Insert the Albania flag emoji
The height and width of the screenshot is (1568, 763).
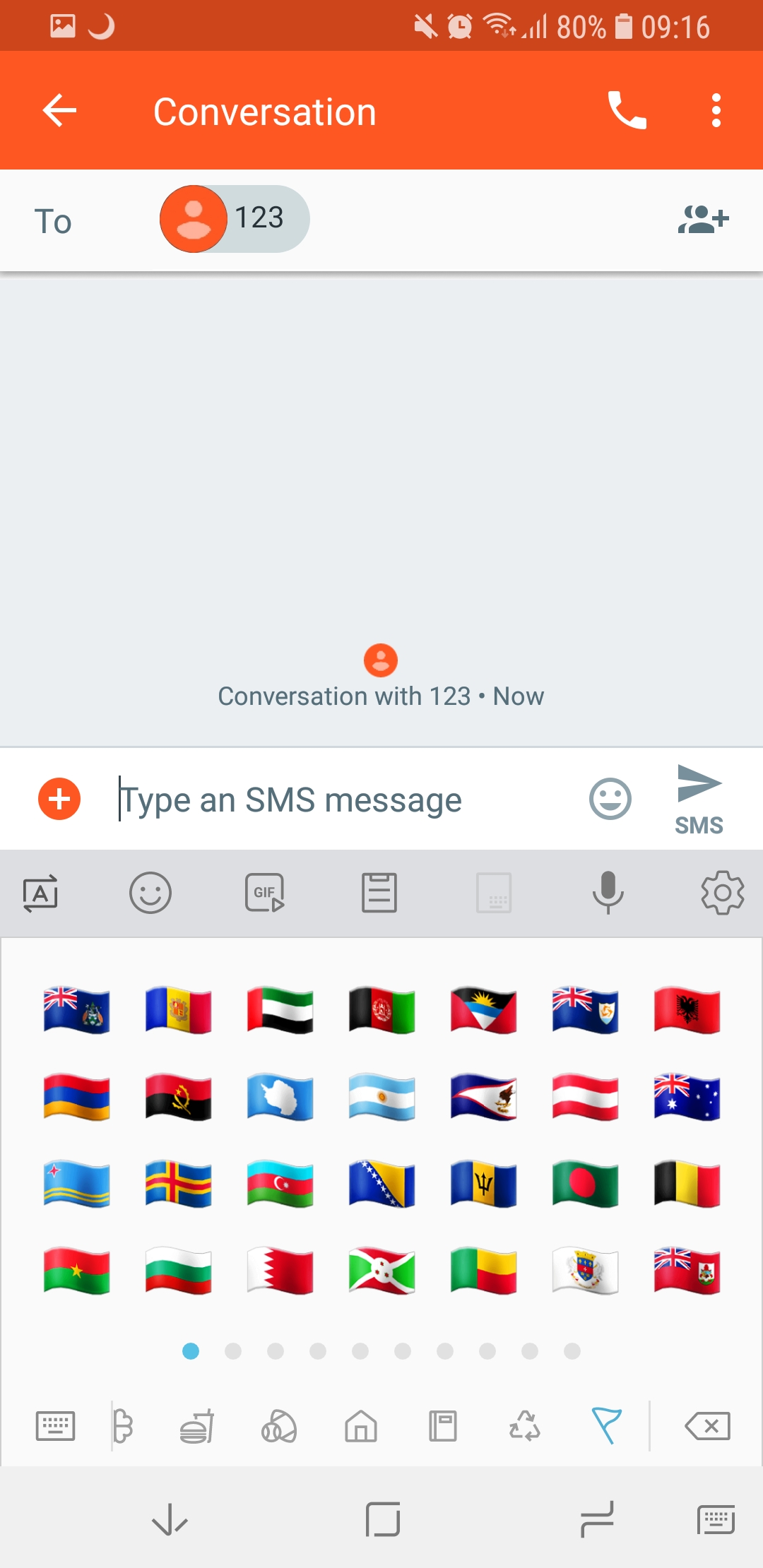coord(687,1011)
